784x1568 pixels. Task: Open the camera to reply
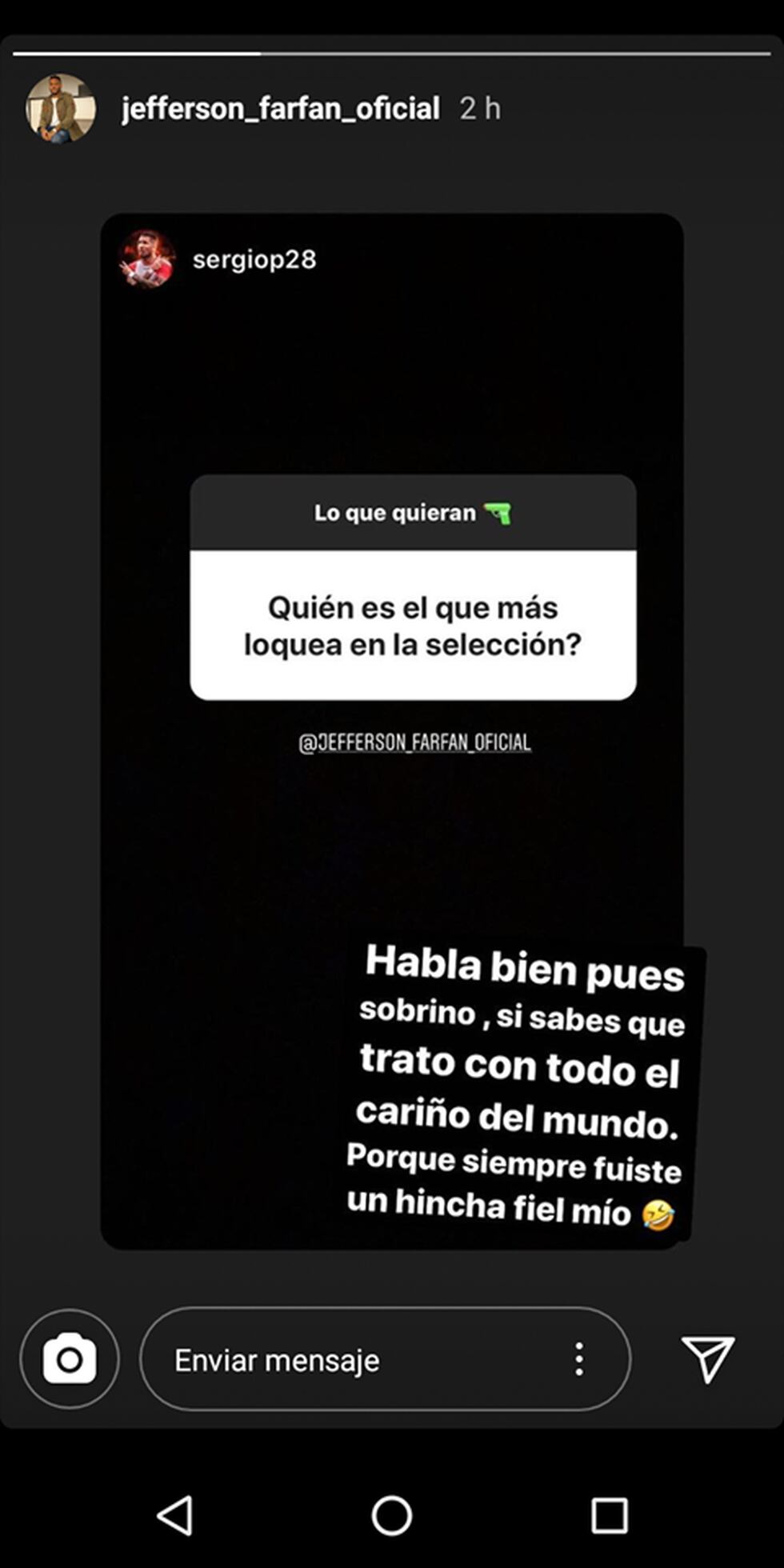click(x=70, y=1358)
